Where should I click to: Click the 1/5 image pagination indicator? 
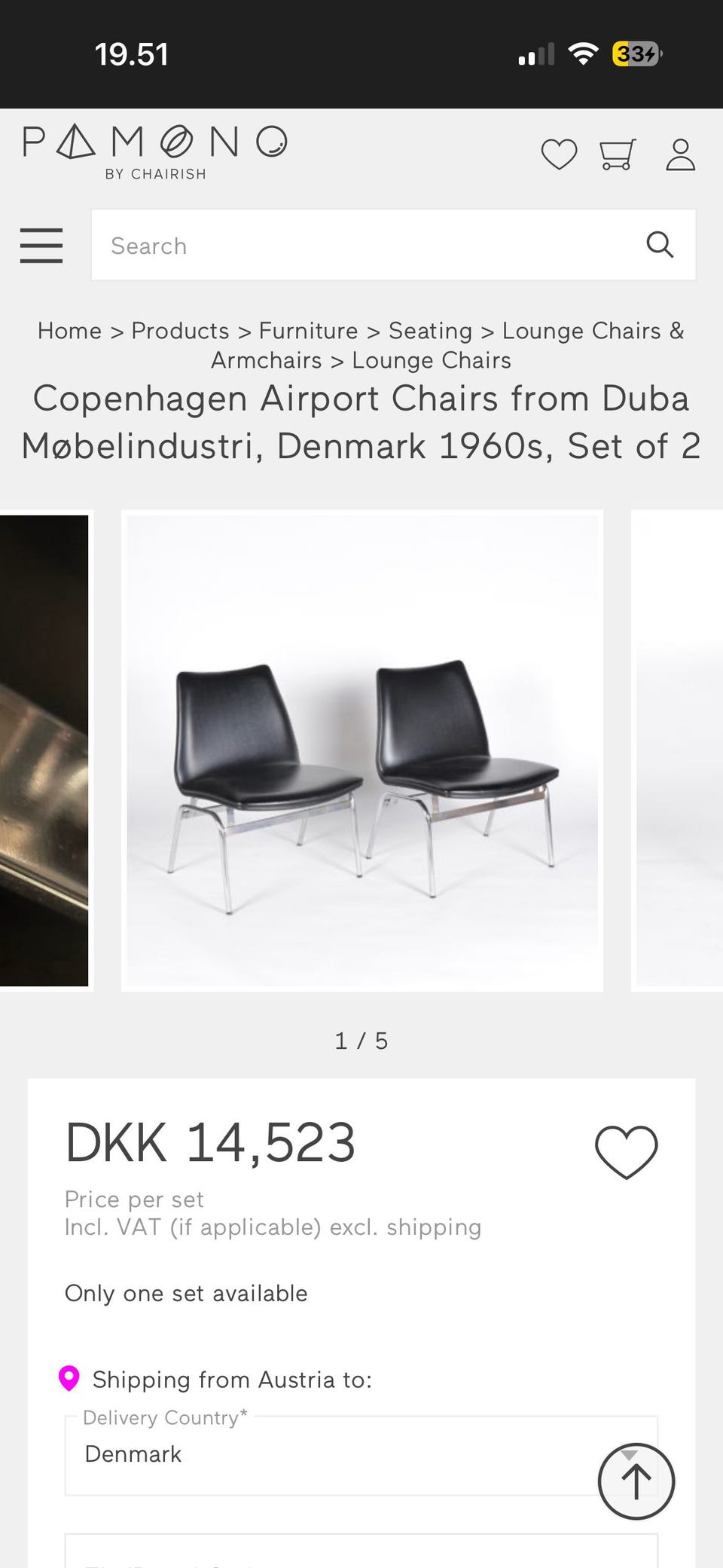pos(361,1042)
